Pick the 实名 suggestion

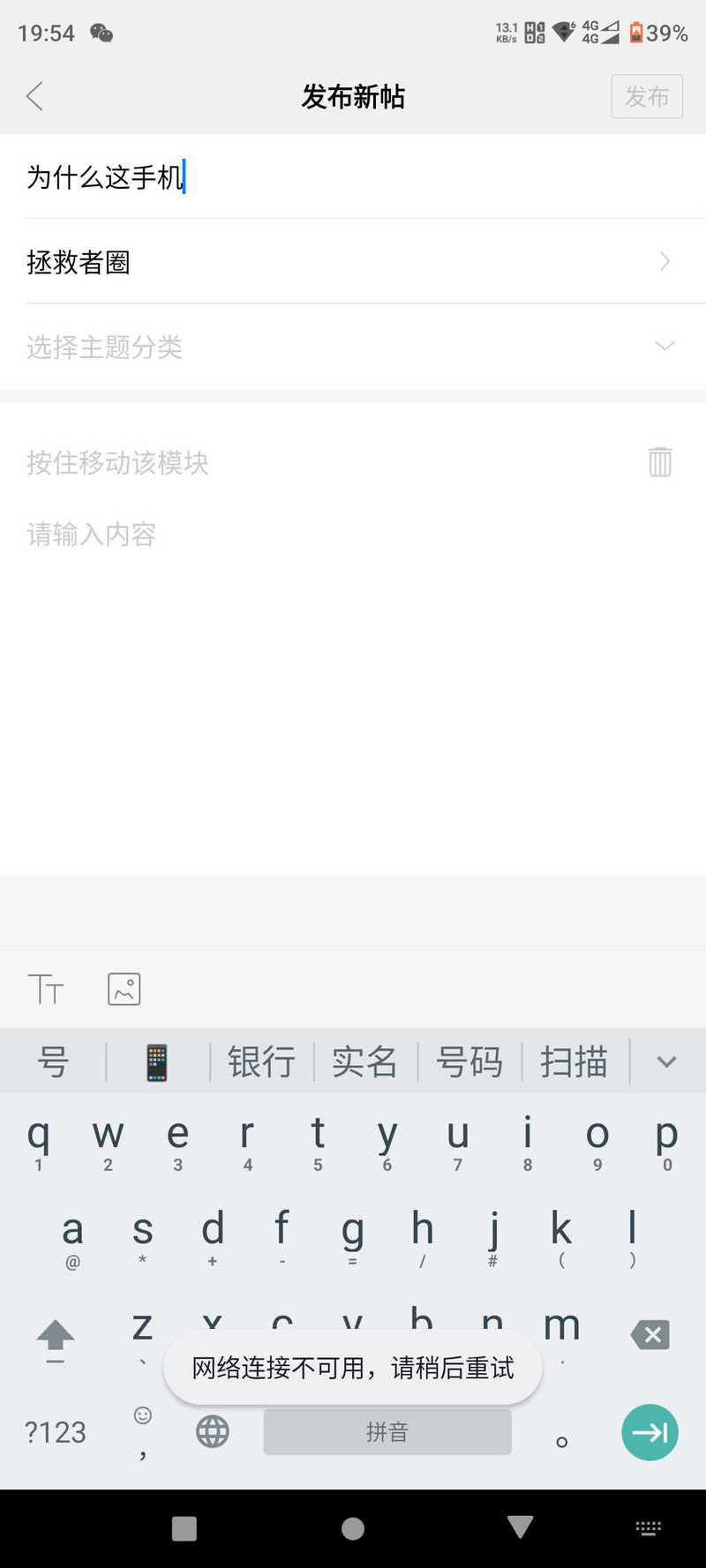point(365,1062)
